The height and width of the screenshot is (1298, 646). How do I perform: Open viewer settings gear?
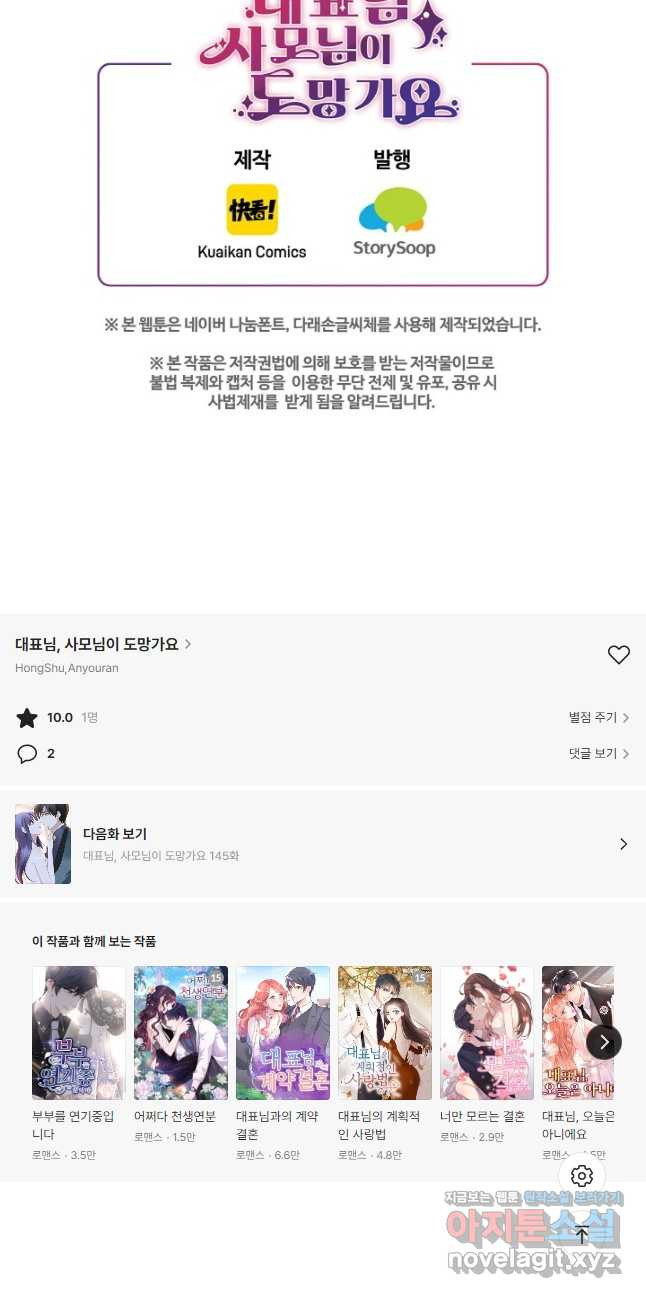[x=582, y=1176]
